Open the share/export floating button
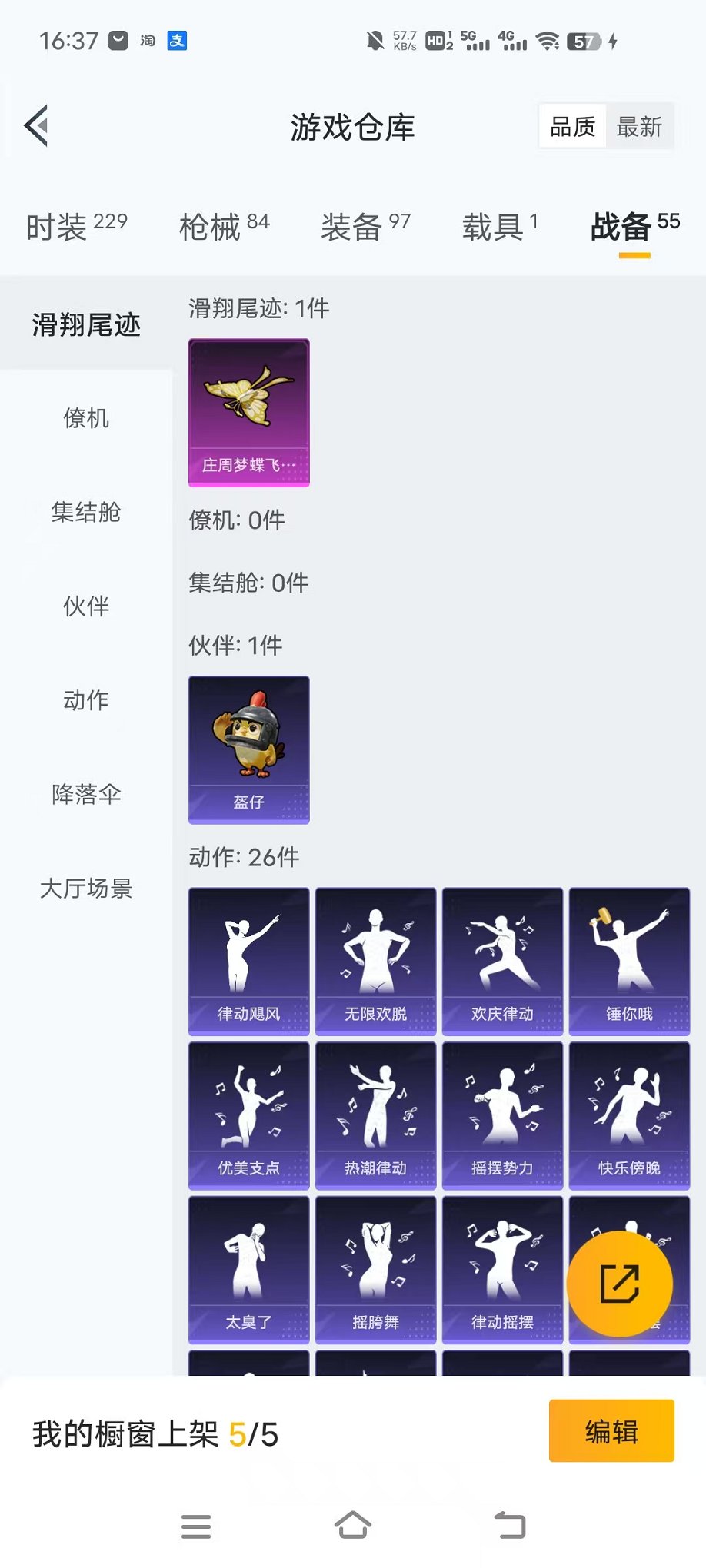 [621, 1282]
